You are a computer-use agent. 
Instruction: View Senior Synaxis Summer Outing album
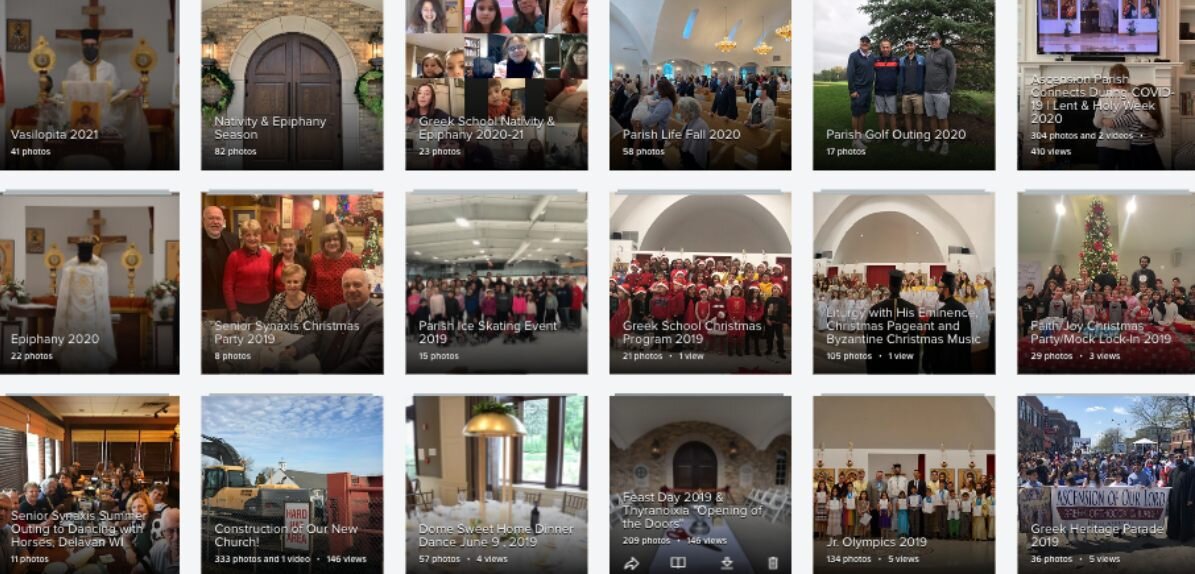89,480
